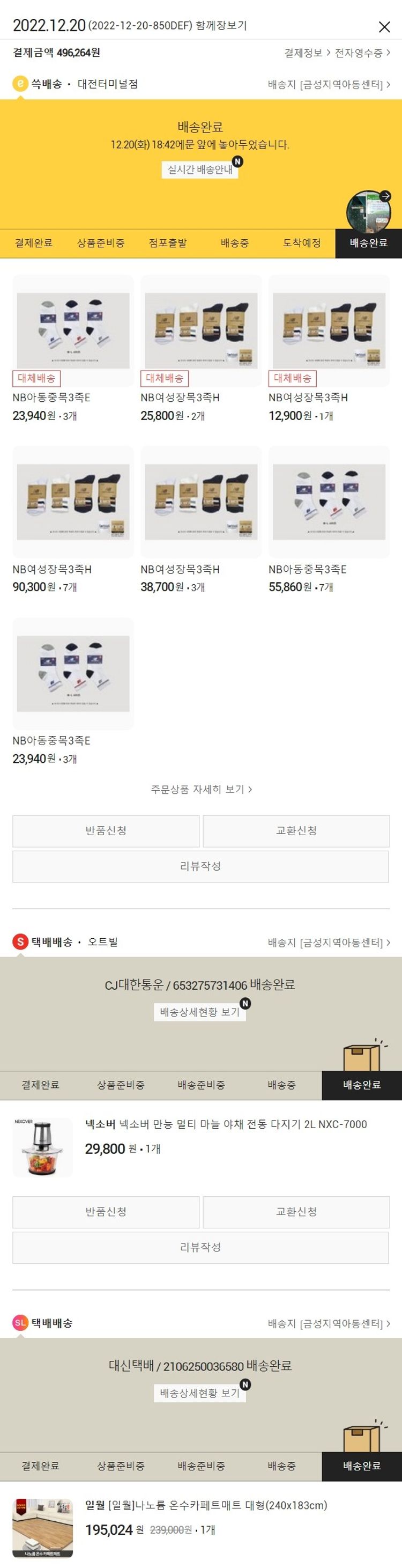This screenshot has width=402, height=1568.
Task: Open 전자영수증 electronic receipt link
Action: pos(362,53)
